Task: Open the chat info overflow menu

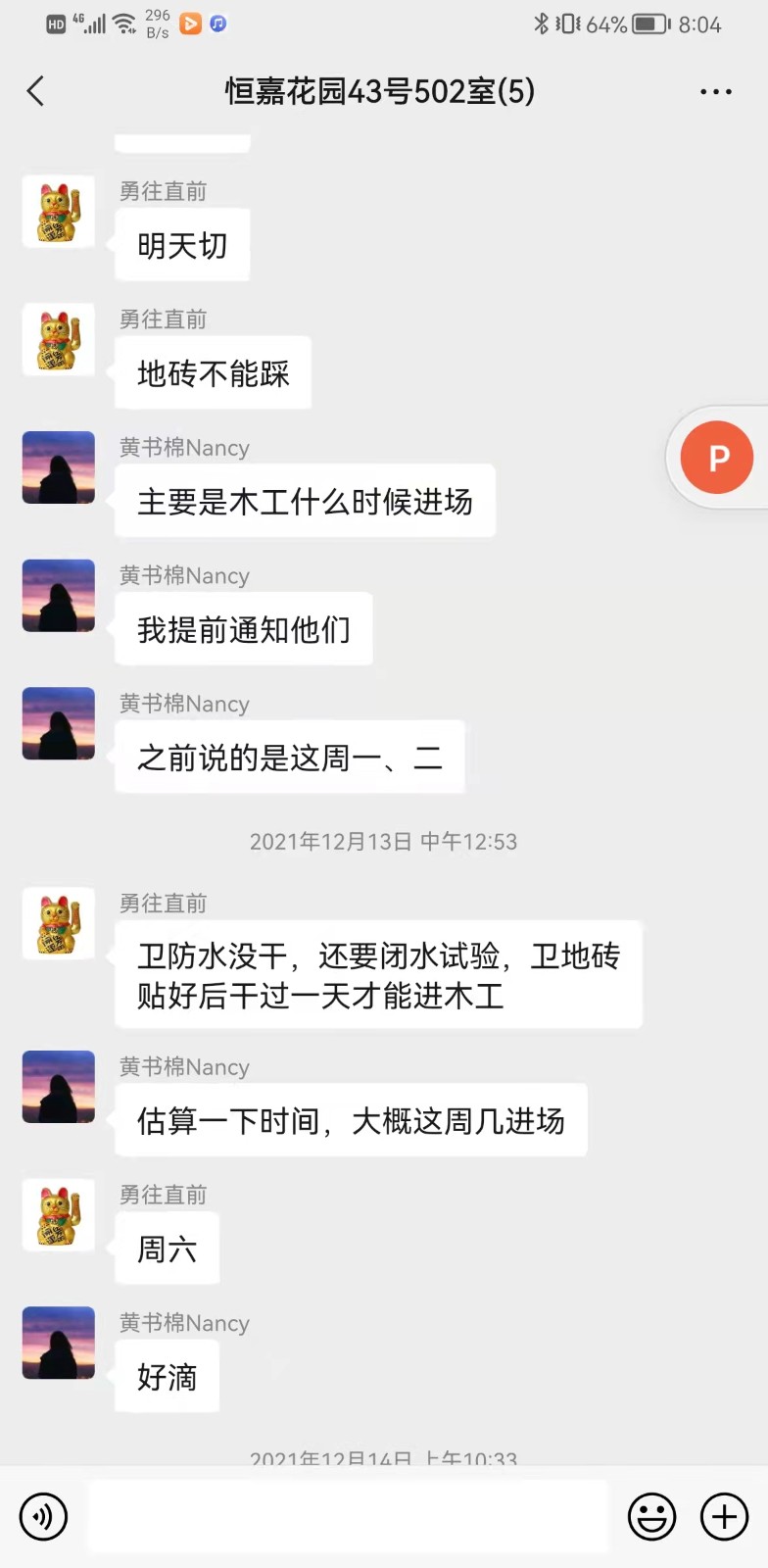Action: (715, 92)
